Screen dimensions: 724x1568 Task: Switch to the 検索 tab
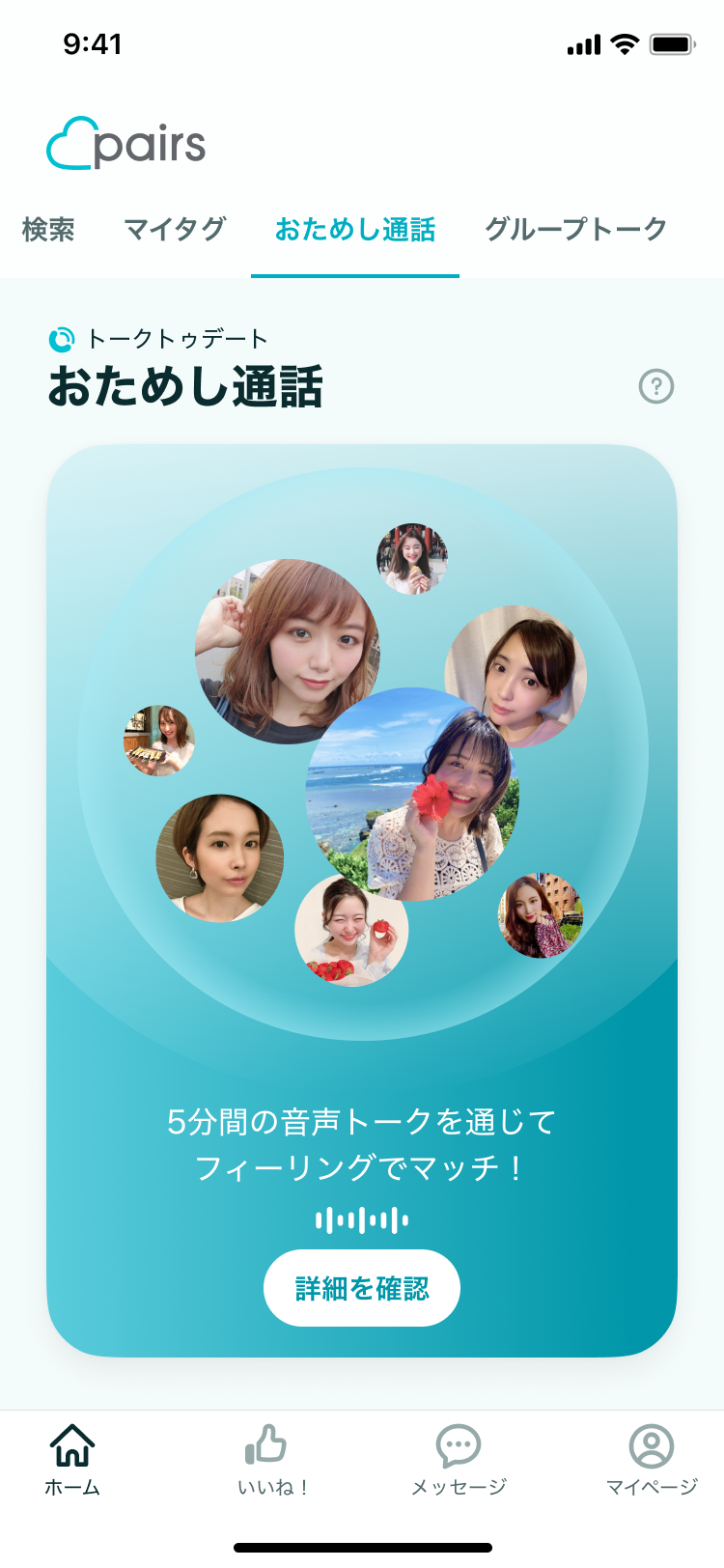[x=48, y=230]
